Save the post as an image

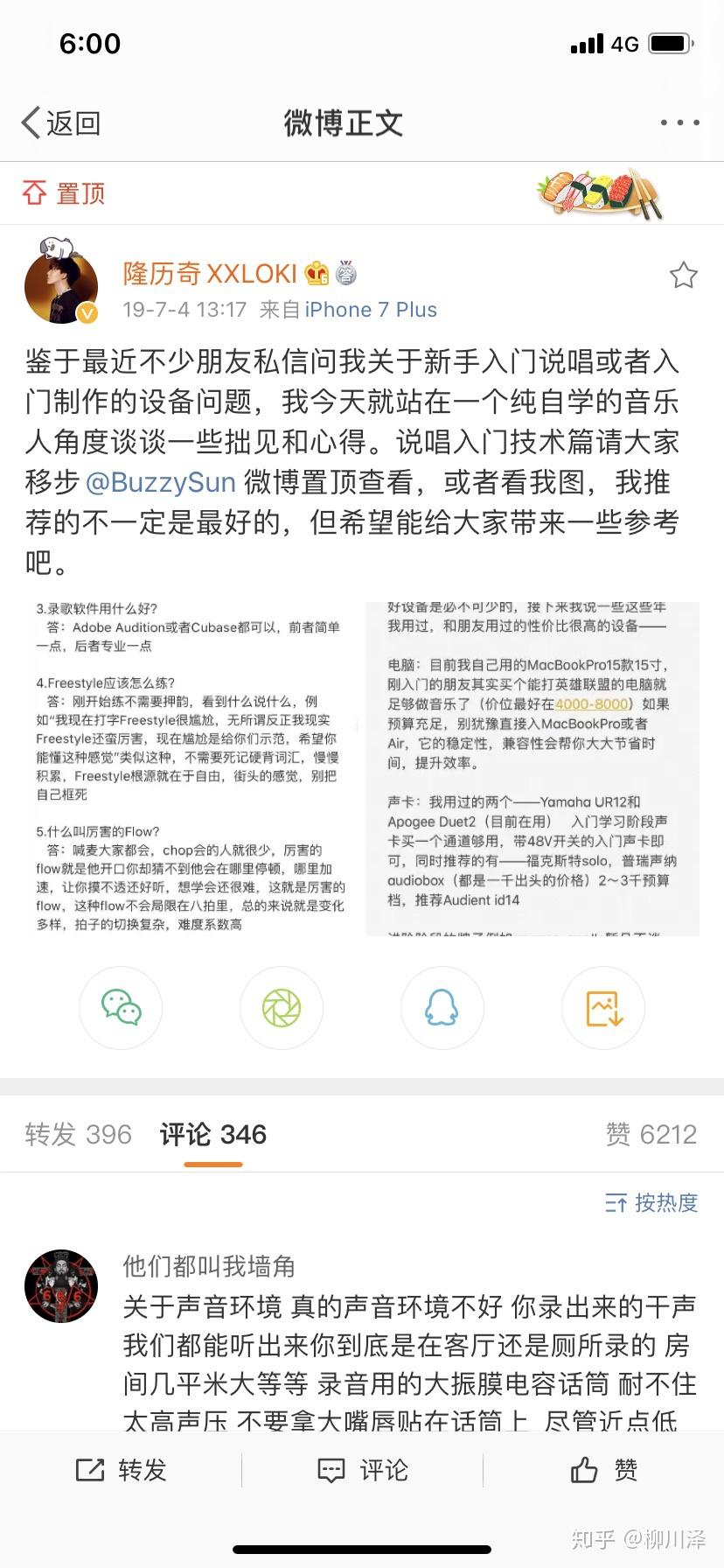603,1008
